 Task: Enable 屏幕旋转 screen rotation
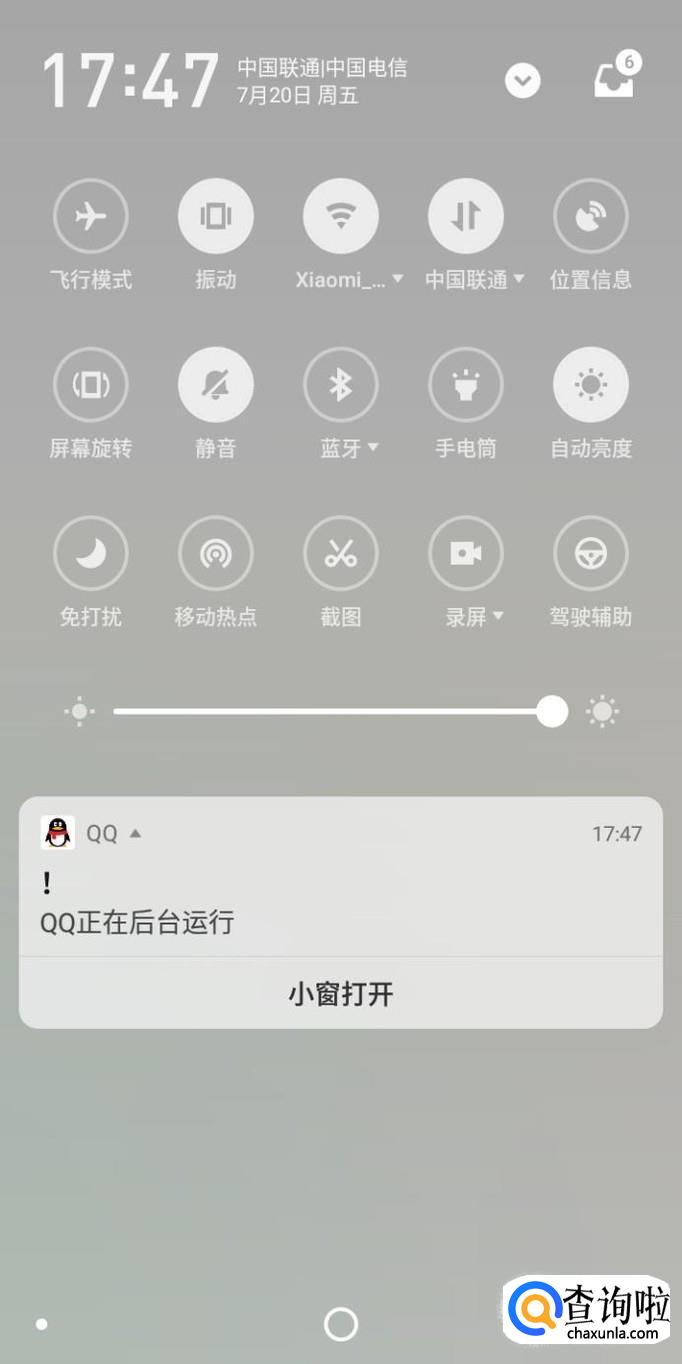(91, 385)
